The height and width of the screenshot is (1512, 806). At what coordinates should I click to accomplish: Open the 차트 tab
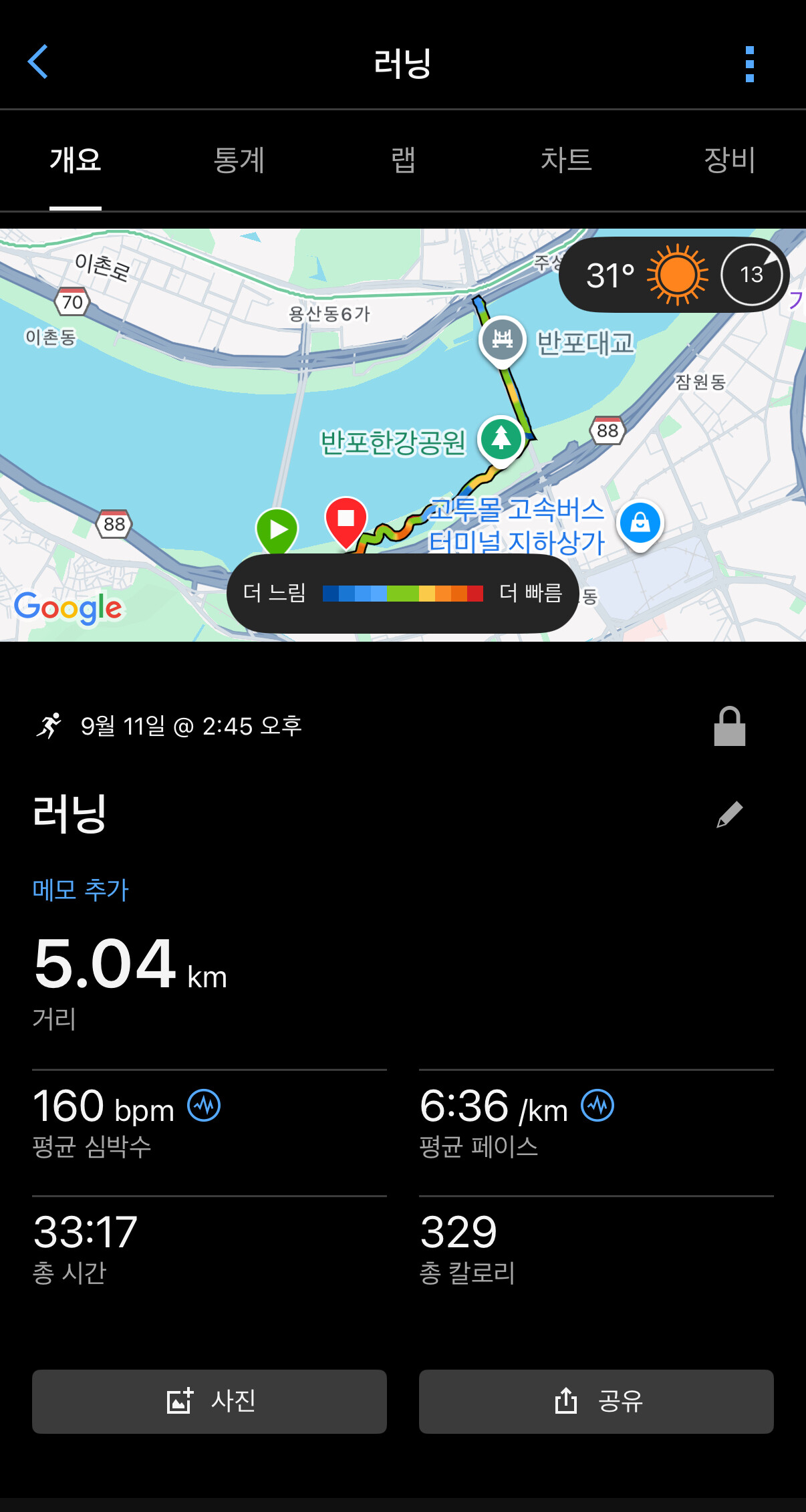566,160
